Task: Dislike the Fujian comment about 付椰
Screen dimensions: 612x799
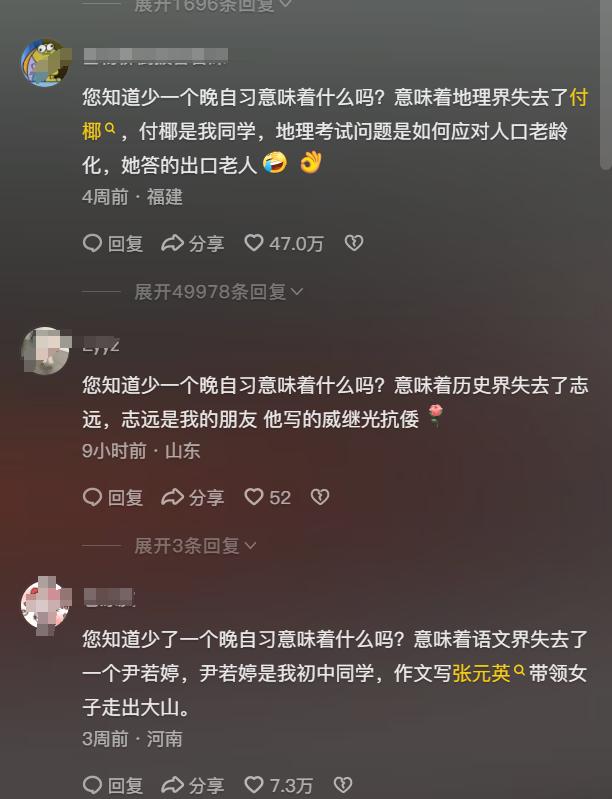Action: (353, 243)
